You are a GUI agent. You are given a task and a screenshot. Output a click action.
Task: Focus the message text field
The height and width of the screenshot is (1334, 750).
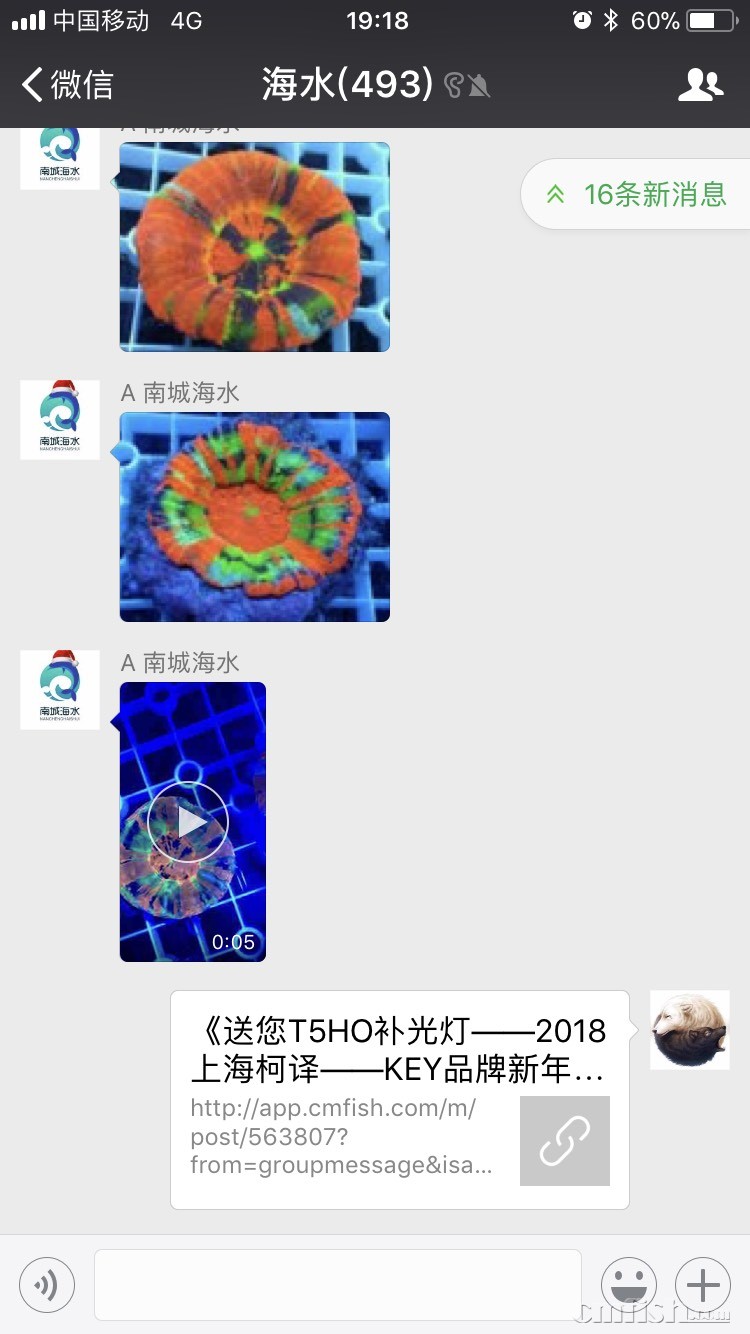[x=337, y=1284]
